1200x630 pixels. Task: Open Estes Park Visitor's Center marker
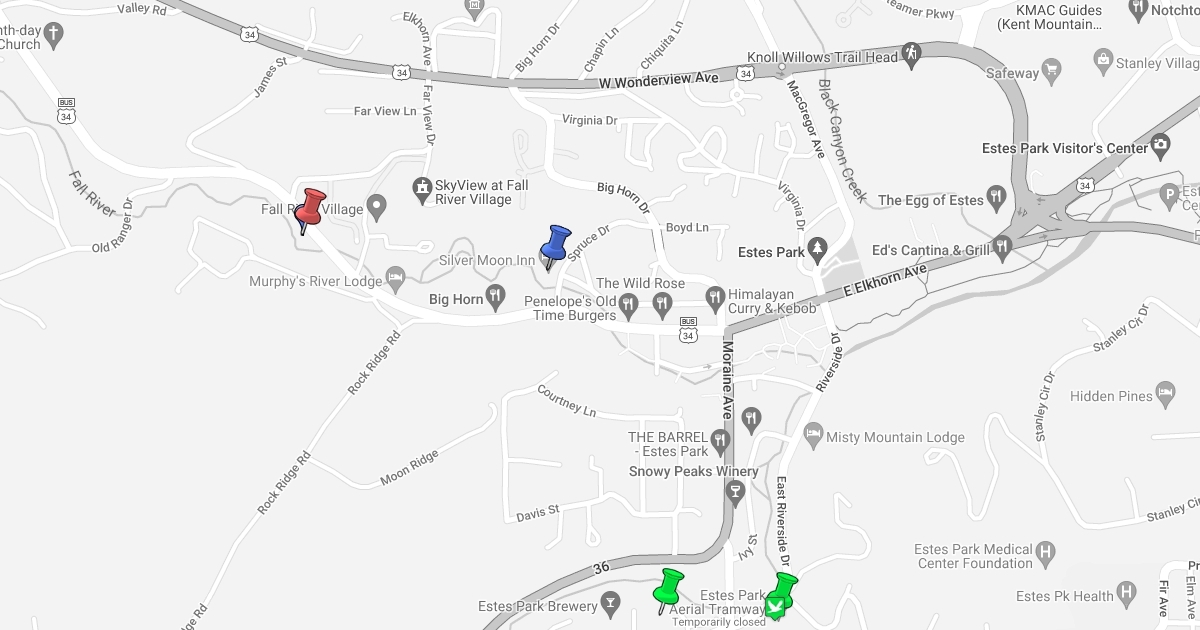click(1161, 146)
